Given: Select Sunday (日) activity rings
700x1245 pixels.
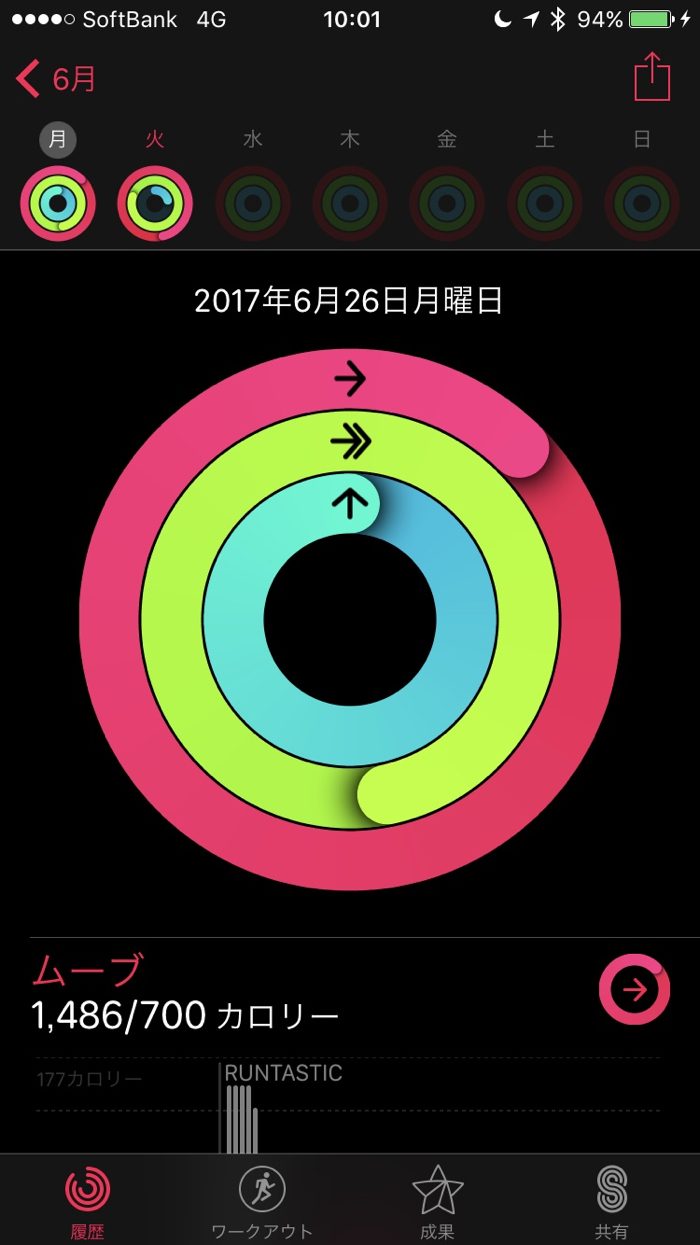Looking at the screenshot, I should pos(642,204).
